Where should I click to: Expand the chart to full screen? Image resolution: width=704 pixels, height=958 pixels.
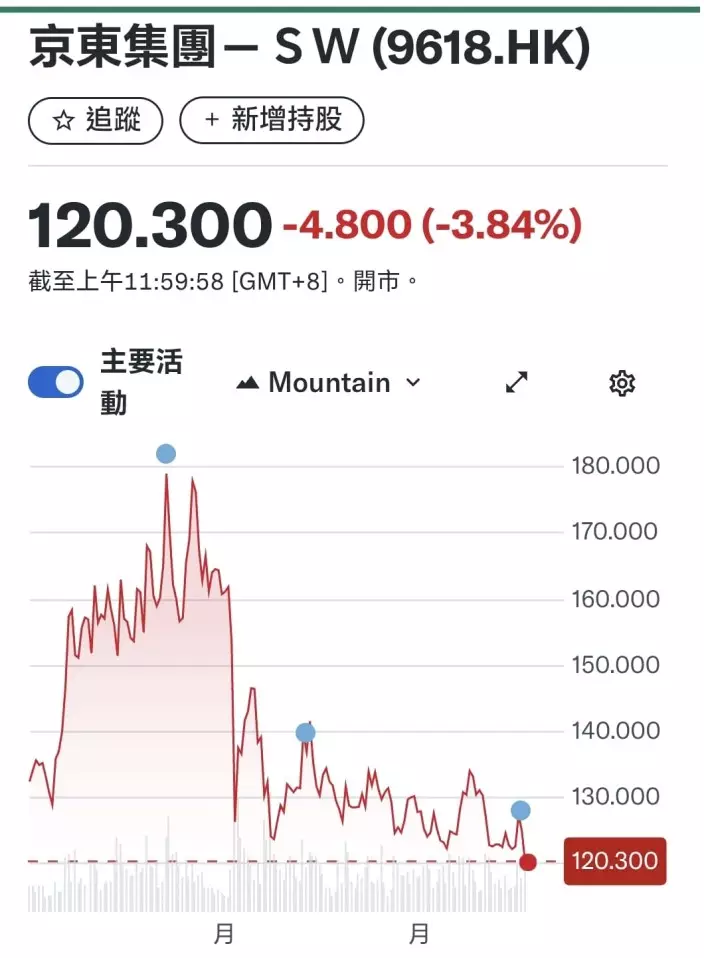(516, 382)
